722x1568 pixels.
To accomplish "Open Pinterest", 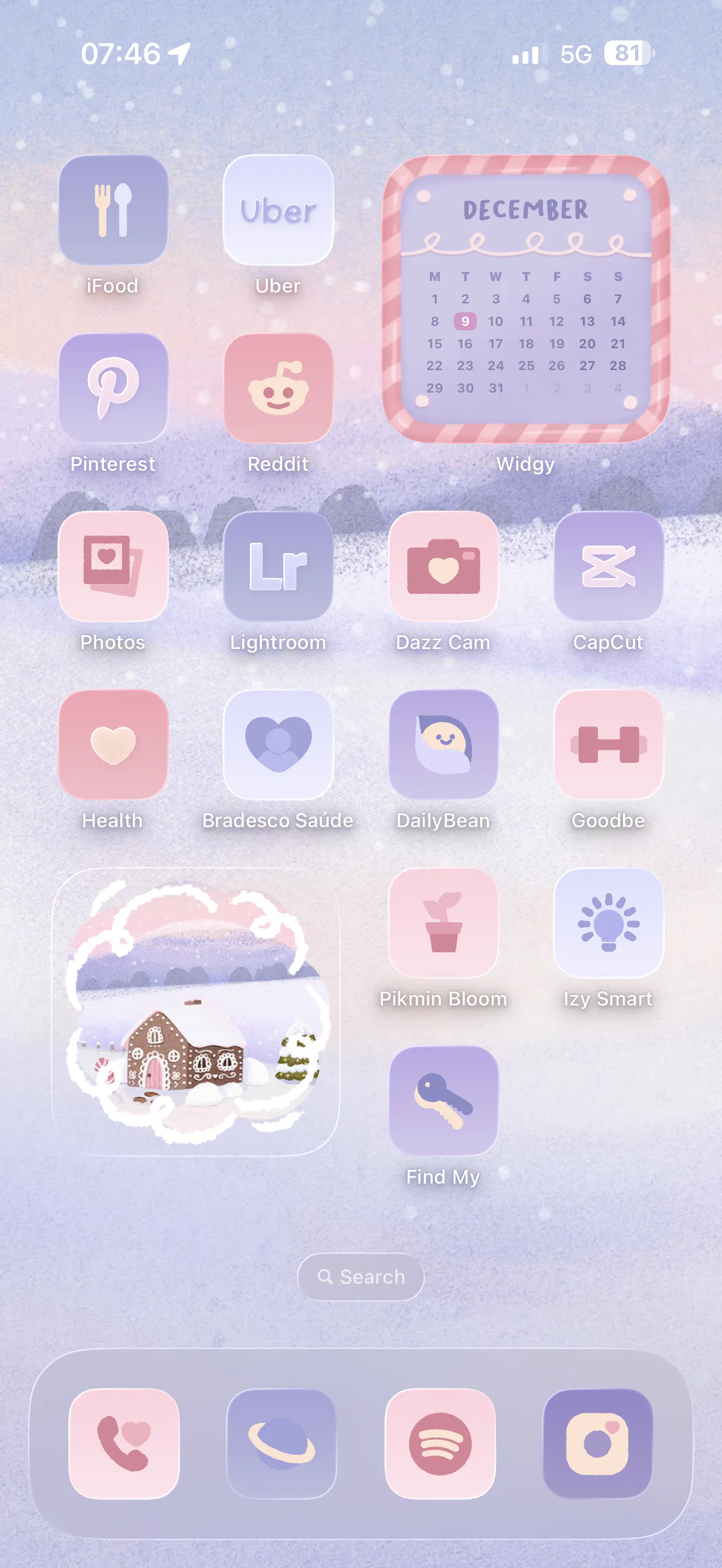I will point(113,388).
